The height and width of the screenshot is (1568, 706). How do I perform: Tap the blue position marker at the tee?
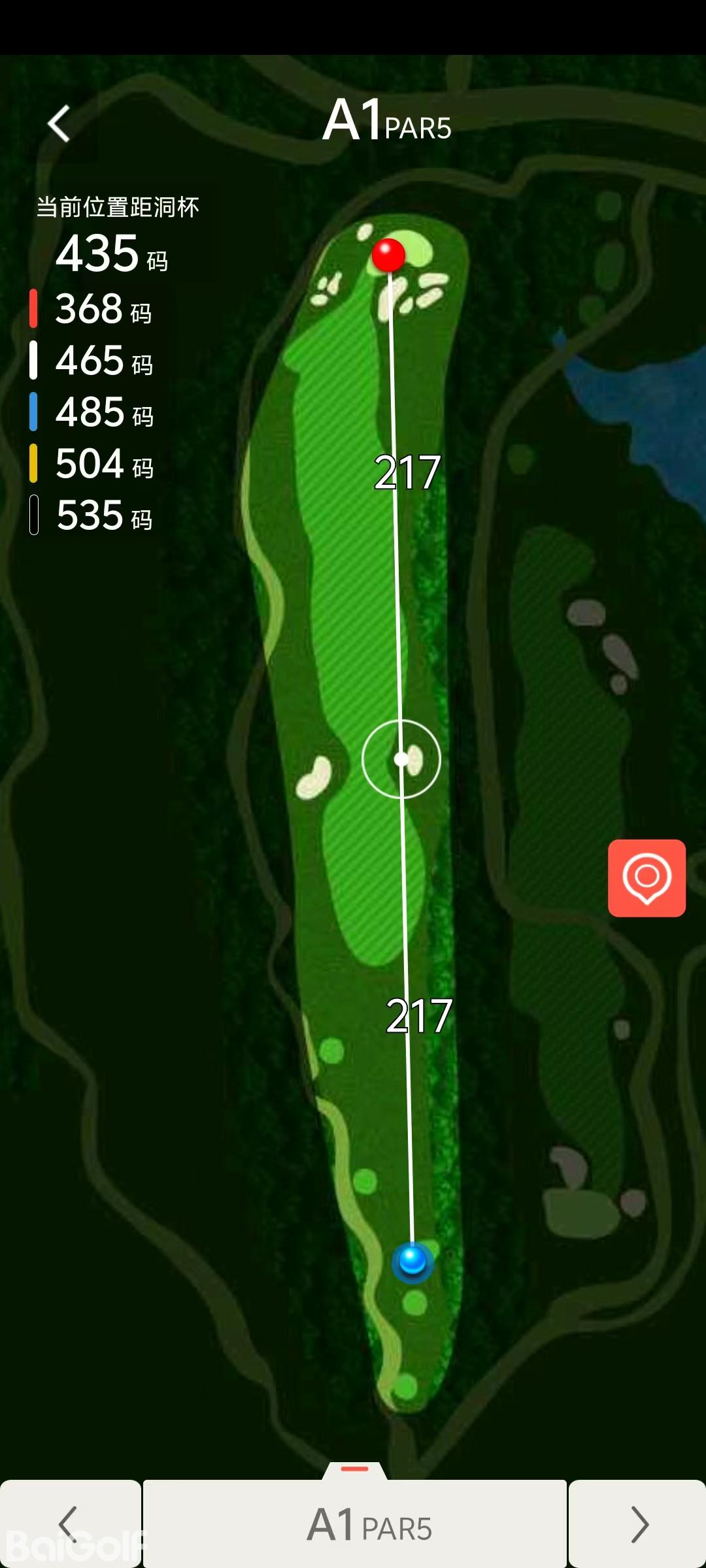tap(412, 1260)
